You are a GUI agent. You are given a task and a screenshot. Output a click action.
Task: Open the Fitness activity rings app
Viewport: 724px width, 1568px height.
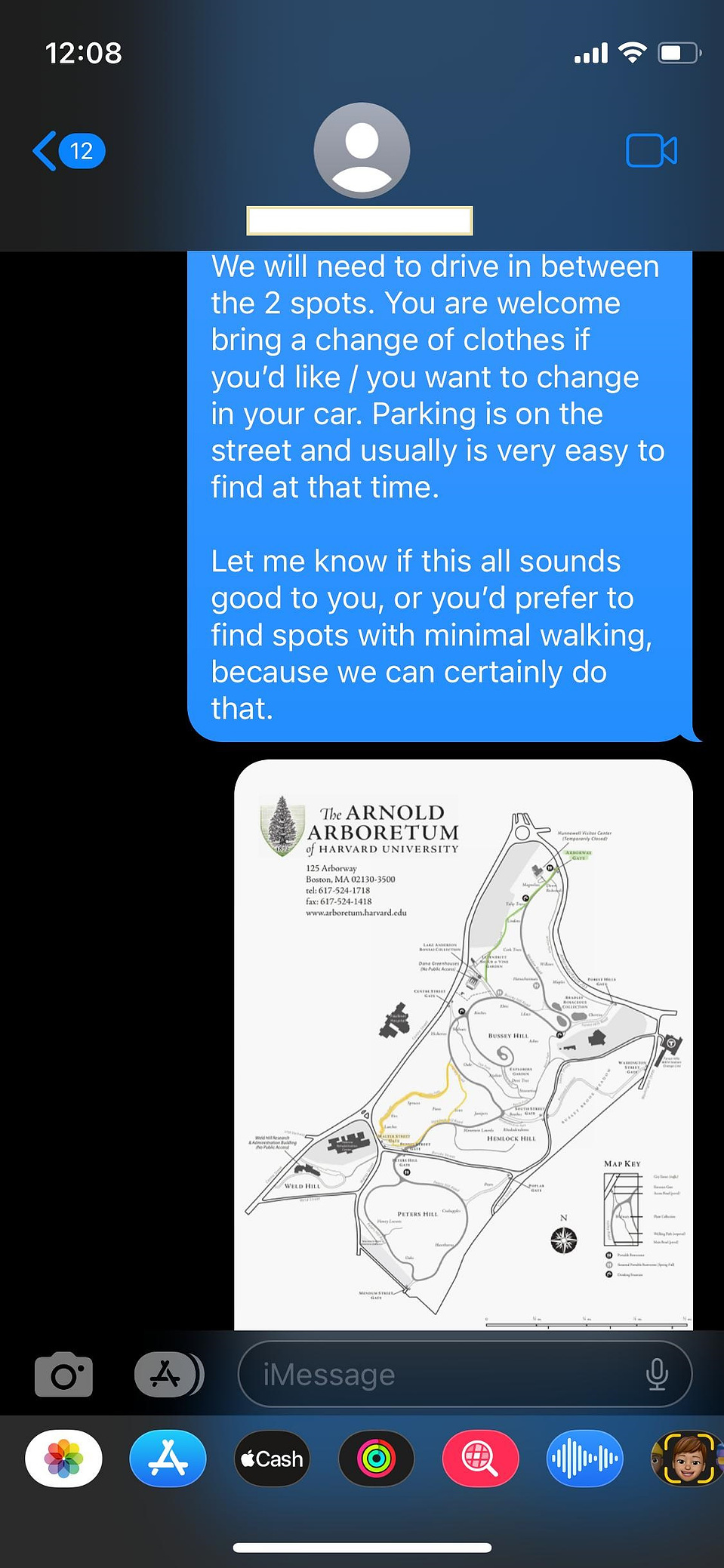(376, 1459)
